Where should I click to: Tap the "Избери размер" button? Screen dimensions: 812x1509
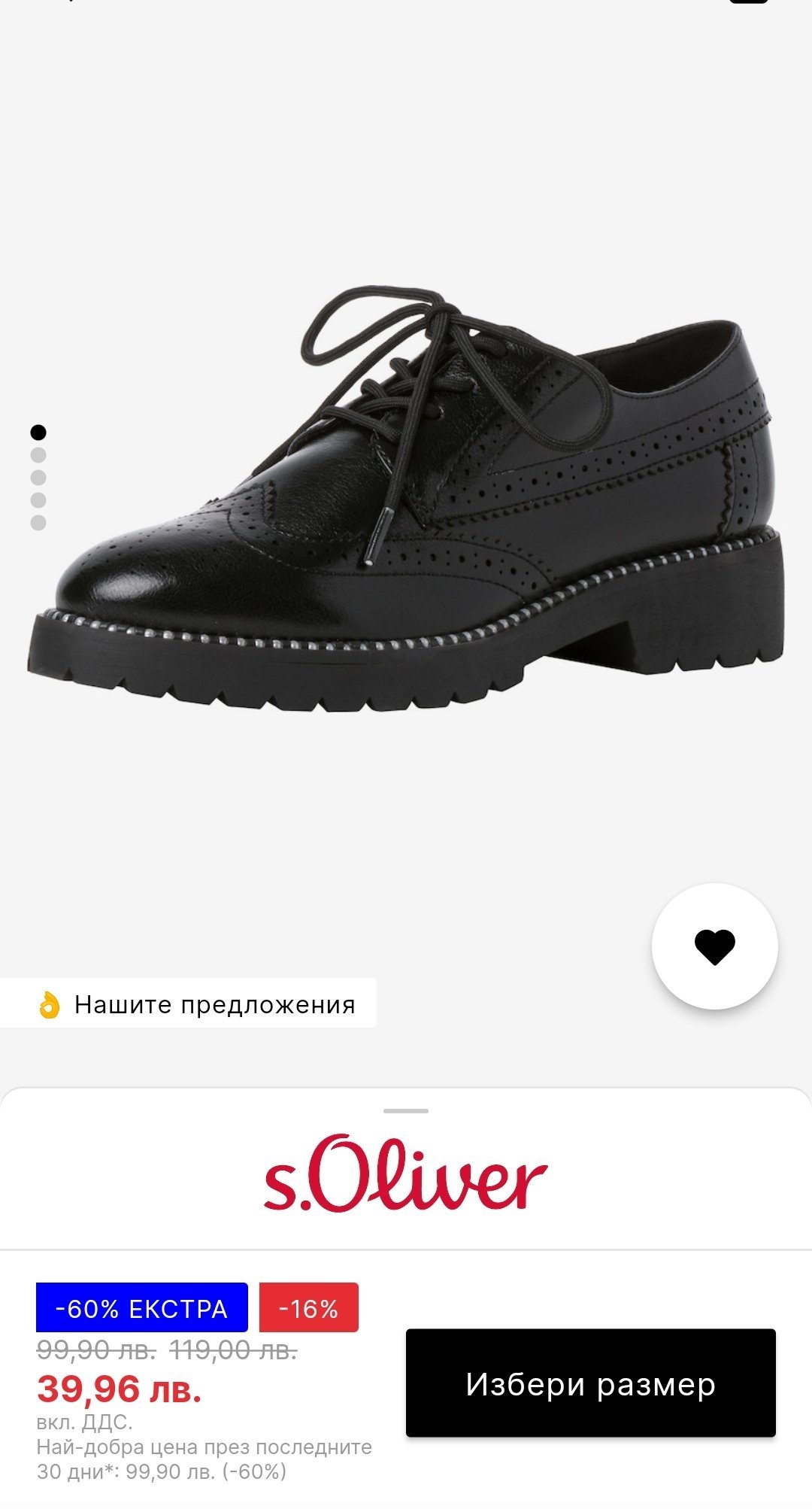[x=590, y=1384]
